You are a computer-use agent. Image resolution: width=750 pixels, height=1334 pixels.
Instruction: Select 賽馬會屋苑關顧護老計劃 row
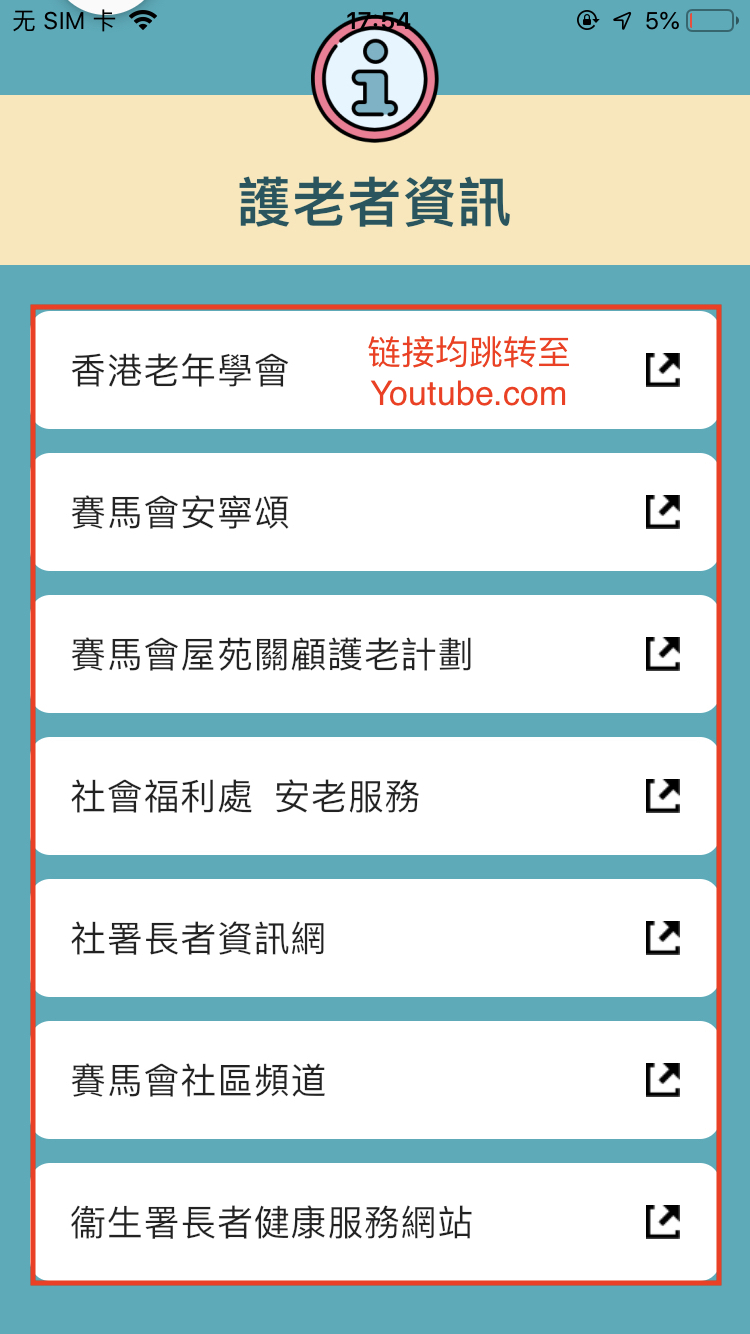pyautogui.click(x=375, y=654)
